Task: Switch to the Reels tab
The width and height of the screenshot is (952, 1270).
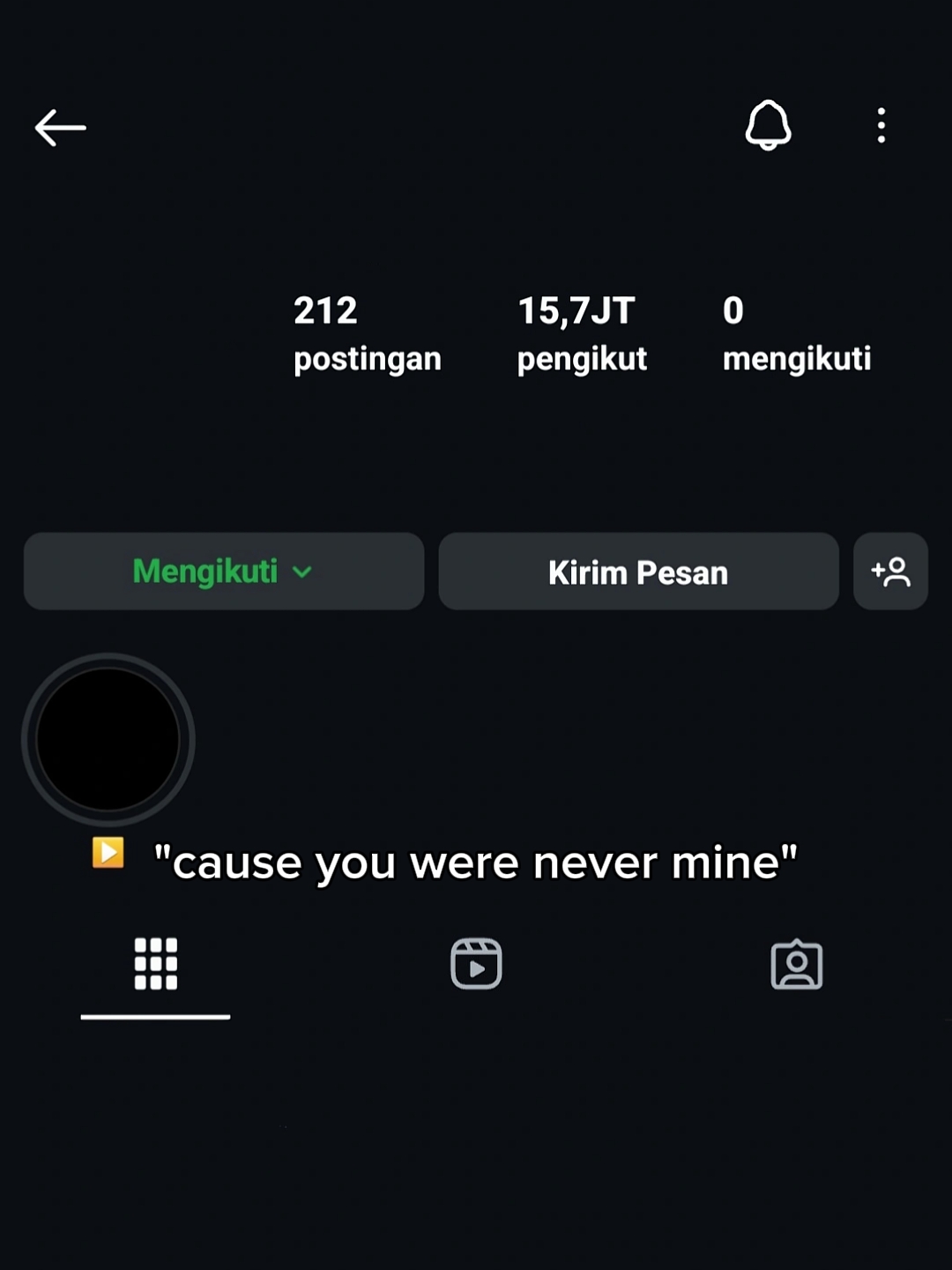Action: pyautogui.click(x=476, y=964)
